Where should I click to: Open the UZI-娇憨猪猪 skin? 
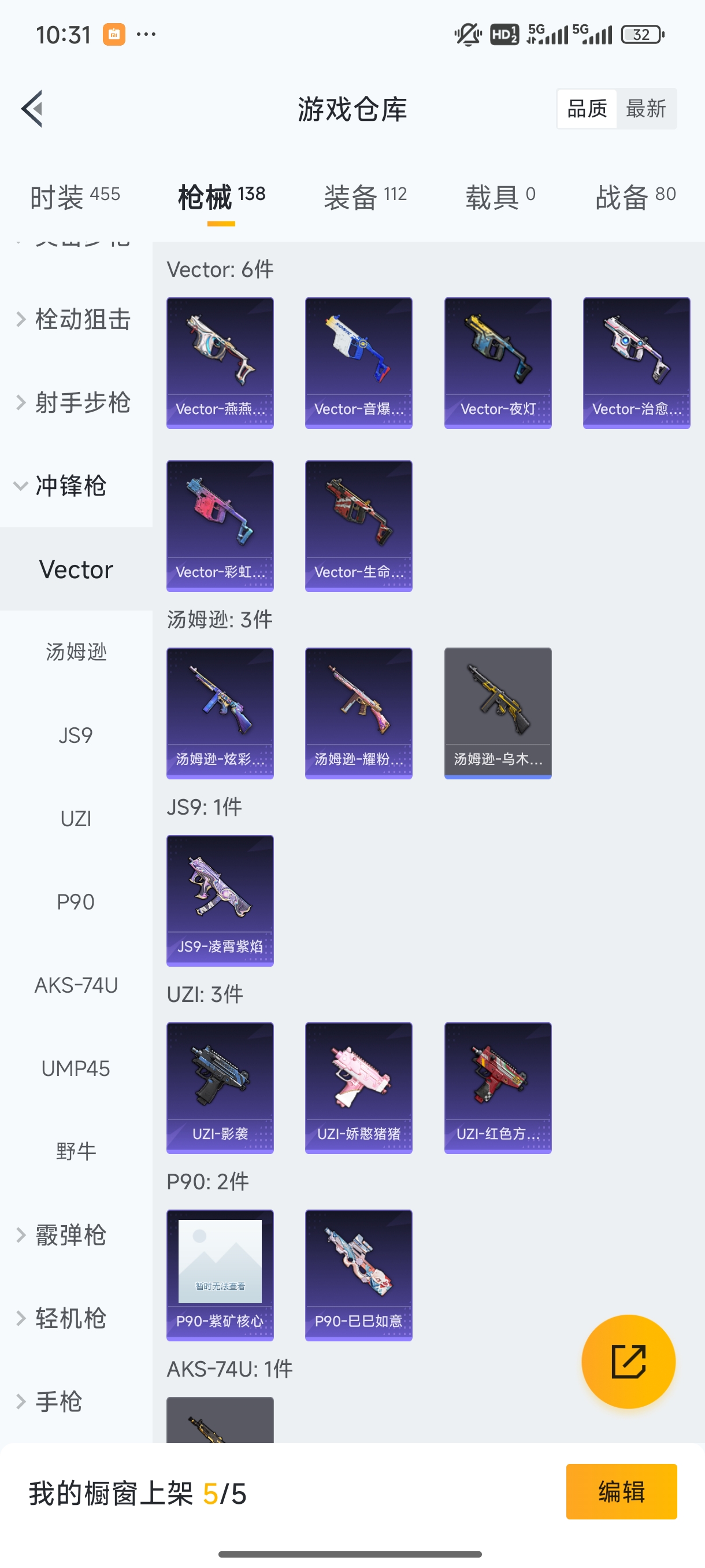[x=358, y=1088]
